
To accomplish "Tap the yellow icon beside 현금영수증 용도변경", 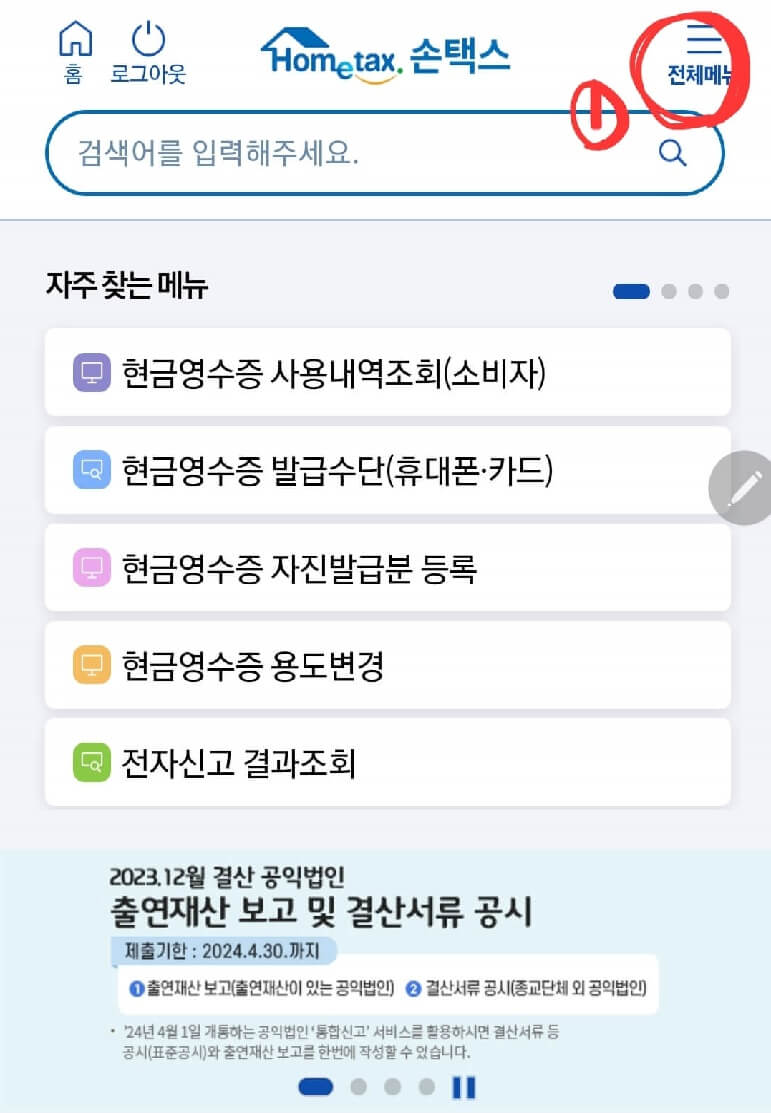I will tap(91, 665).
